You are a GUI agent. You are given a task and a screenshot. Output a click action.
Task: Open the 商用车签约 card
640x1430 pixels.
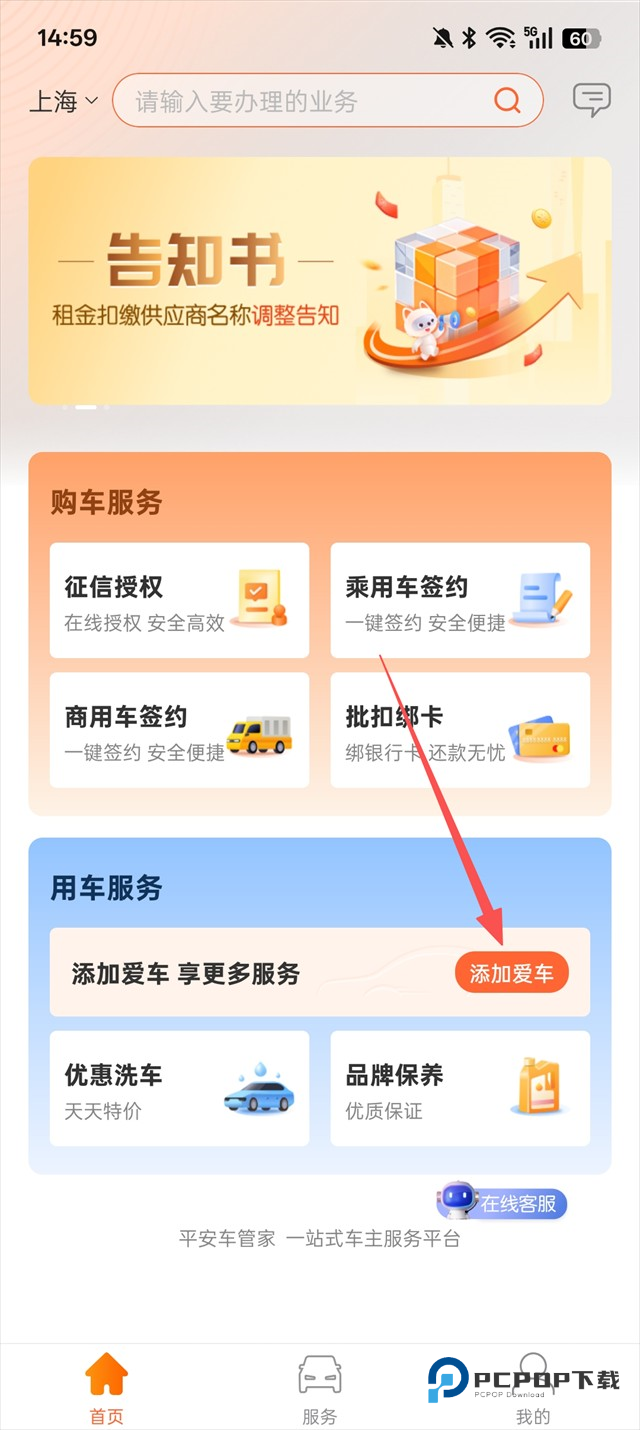[179, 730]
